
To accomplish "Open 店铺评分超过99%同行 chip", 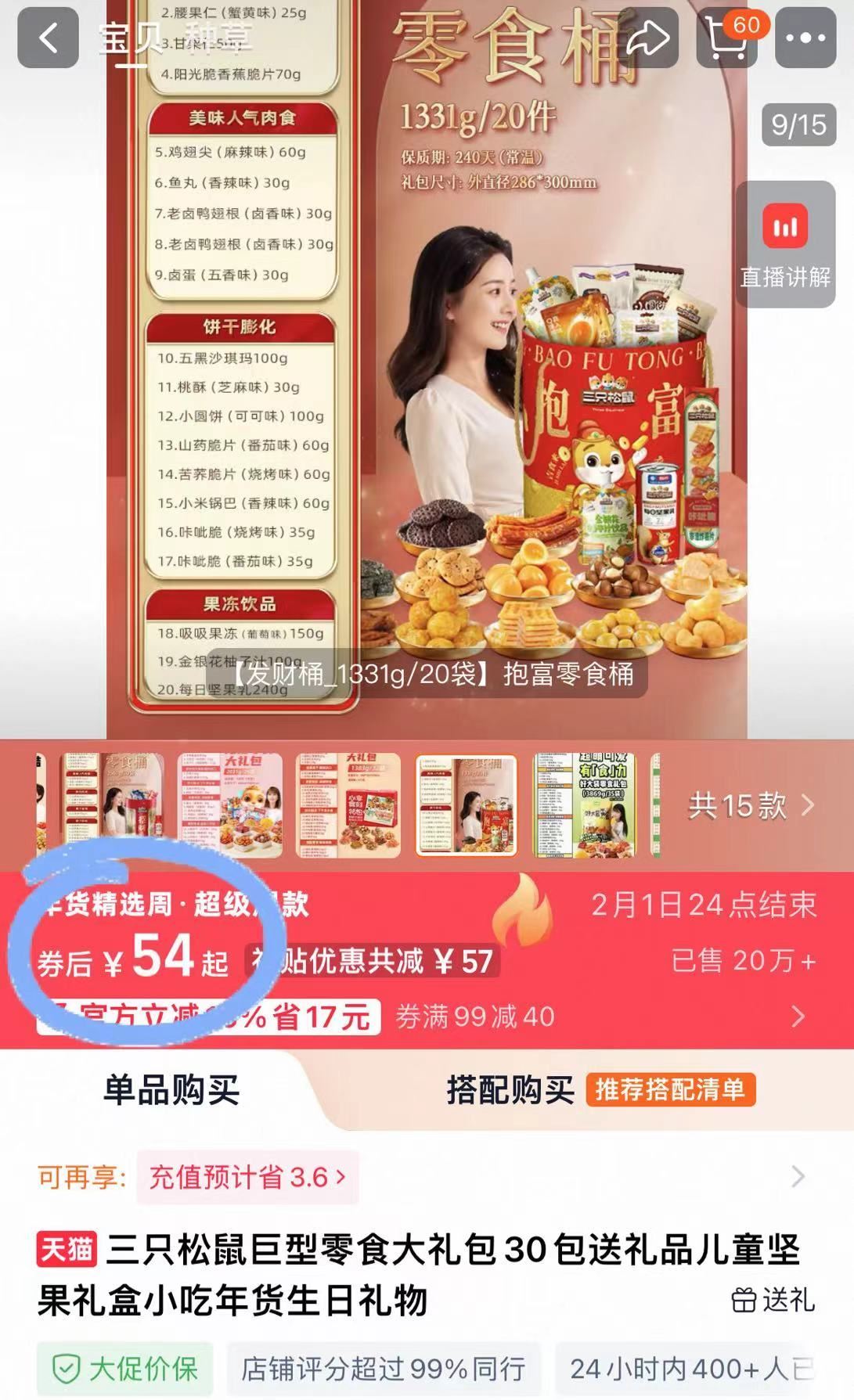I will (x=384, y=1369).
